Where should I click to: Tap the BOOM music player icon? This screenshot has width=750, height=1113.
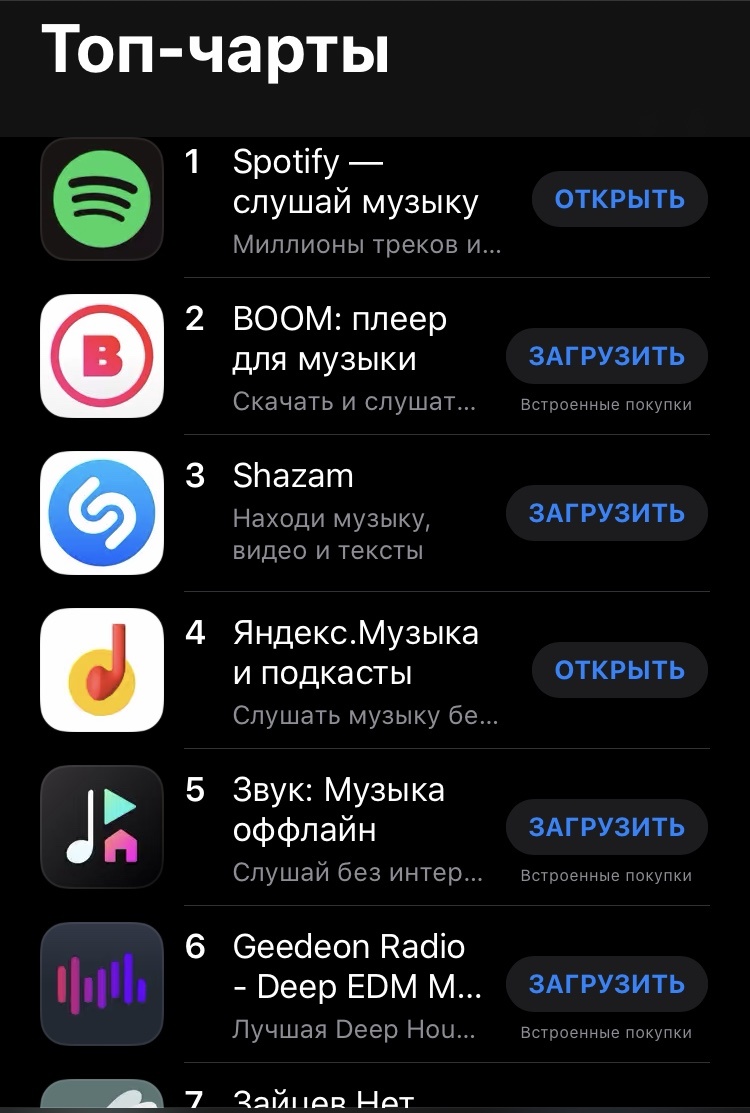click(x=101, y=356)
